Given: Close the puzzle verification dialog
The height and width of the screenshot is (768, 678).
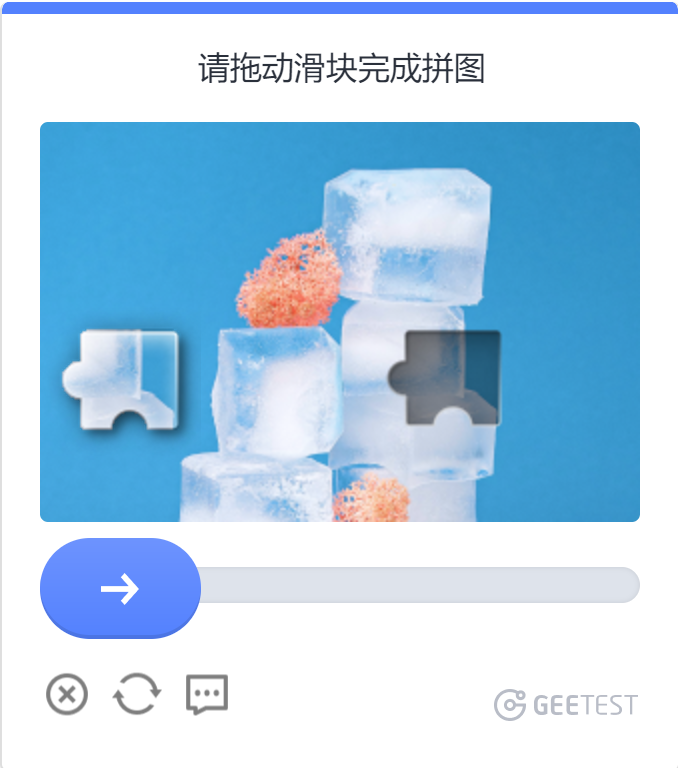Looking at the screenshot, I should tap(67, 694).
